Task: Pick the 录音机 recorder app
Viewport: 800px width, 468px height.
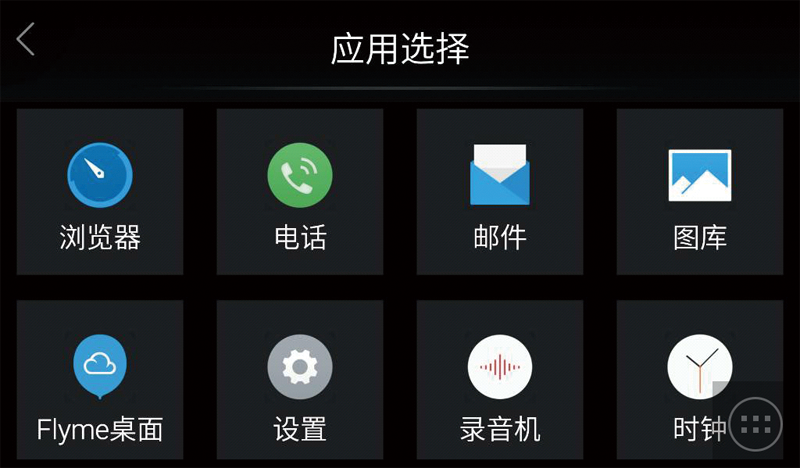Action: pos(500,380)
